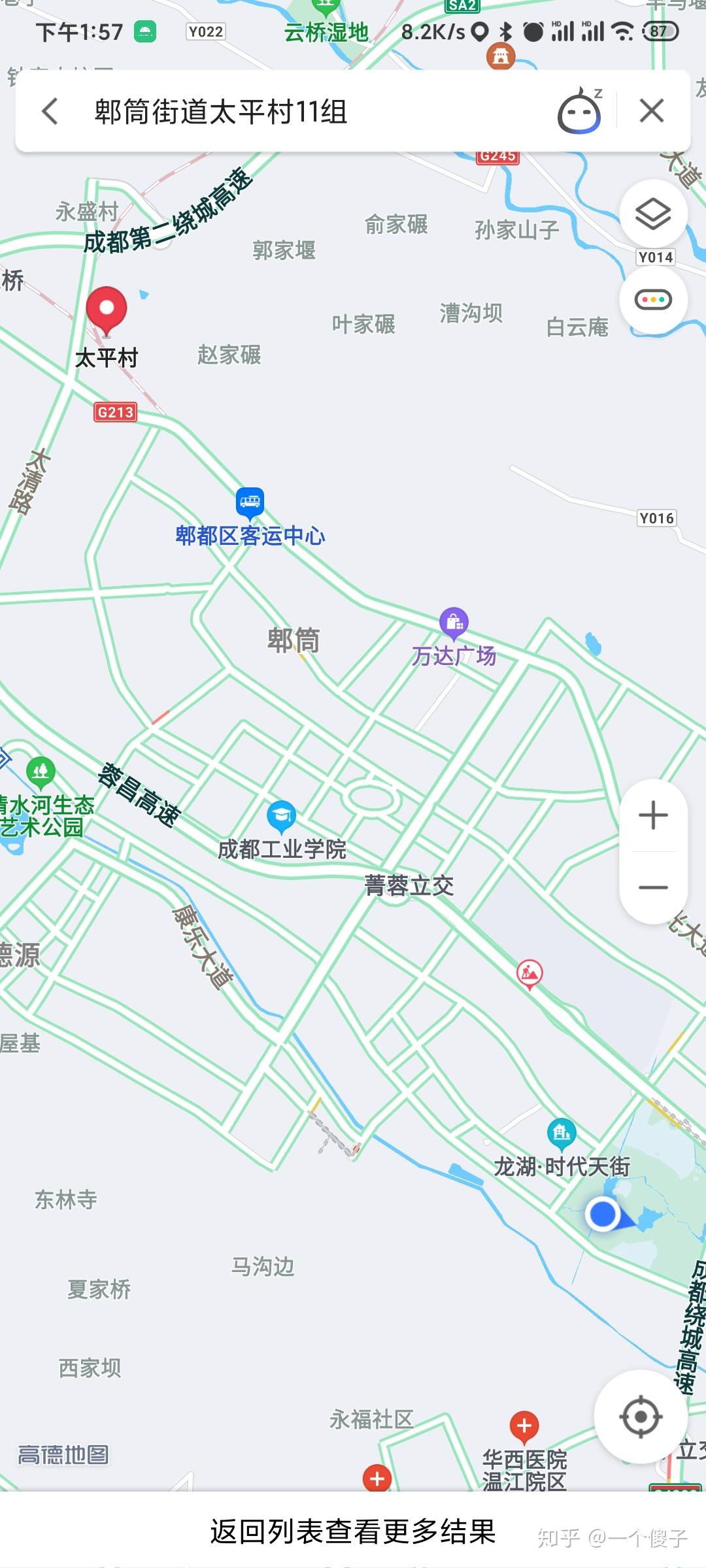Clear the search with the X button
706x1568 pixels.
652,111
